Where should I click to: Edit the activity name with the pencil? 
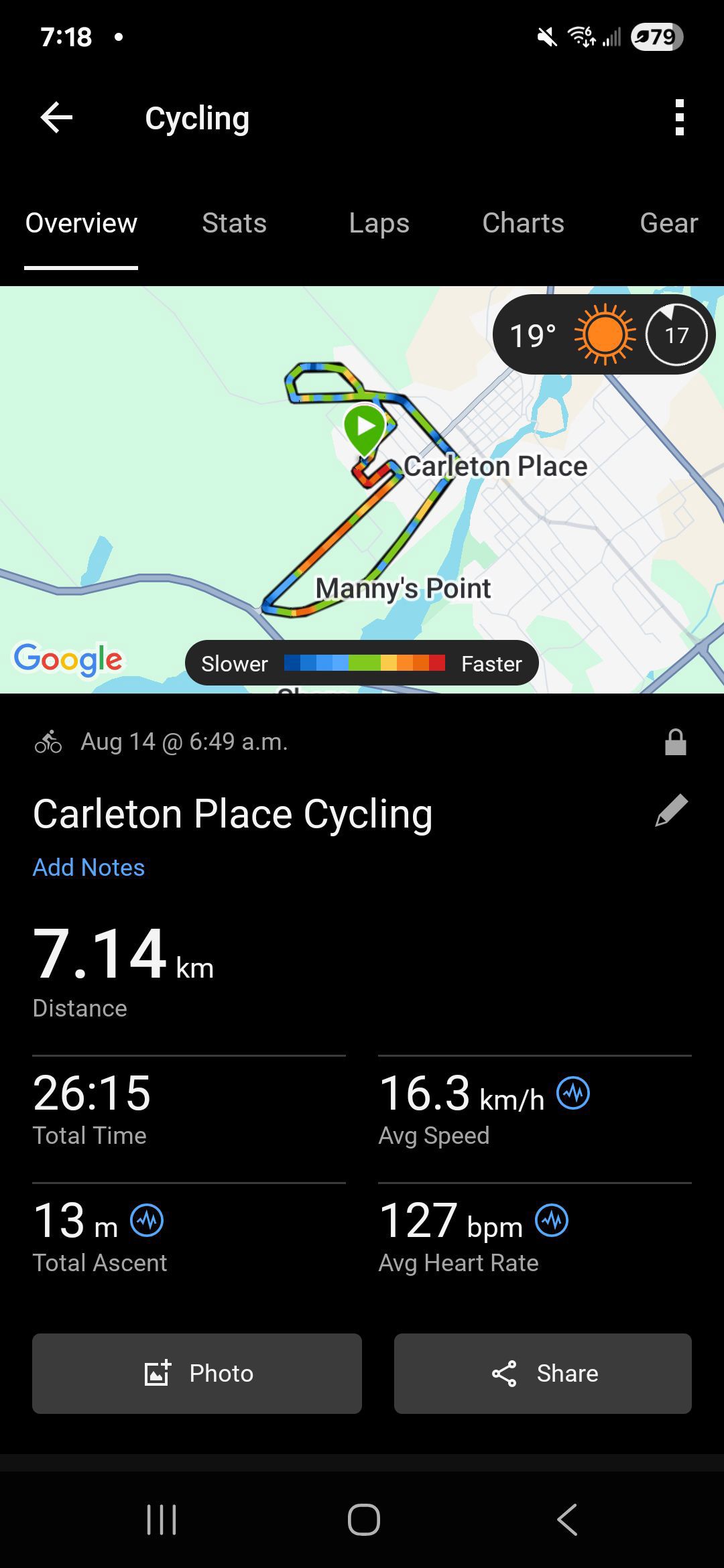672,811
